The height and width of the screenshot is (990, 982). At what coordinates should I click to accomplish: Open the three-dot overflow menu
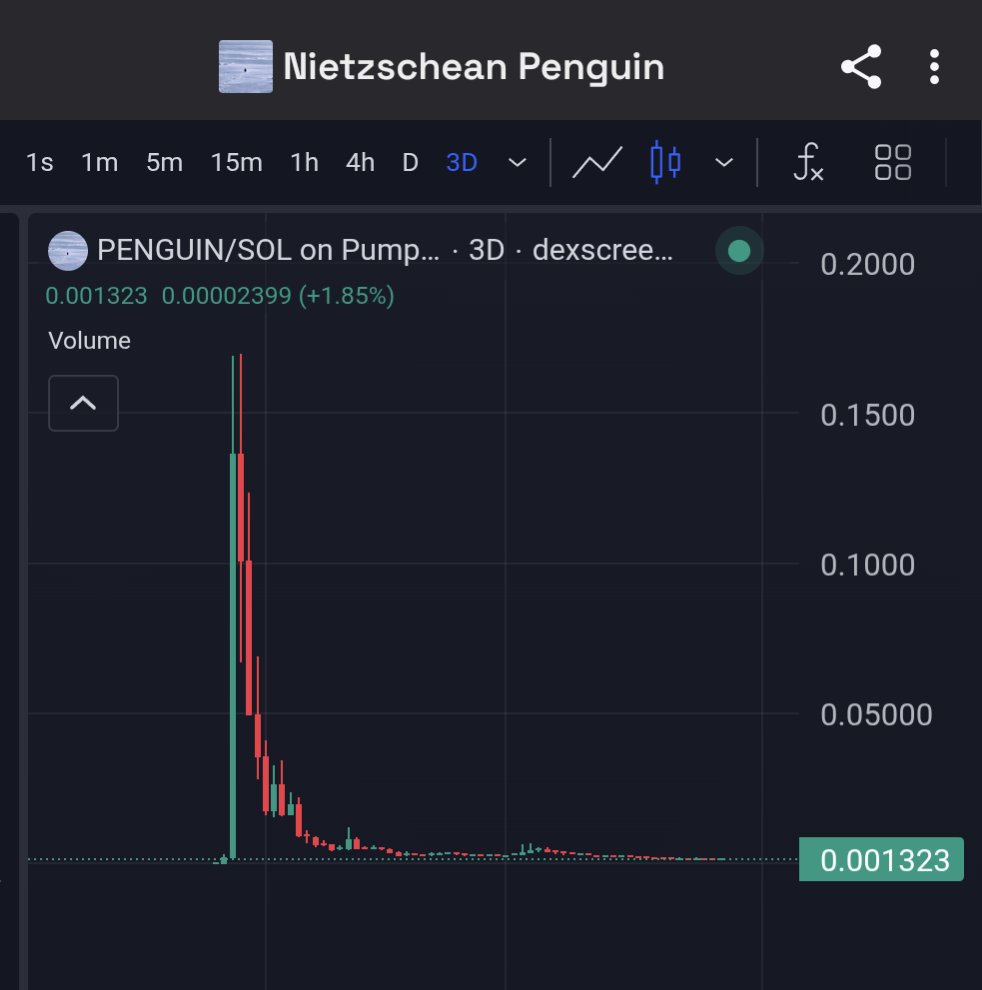(934, 66)
